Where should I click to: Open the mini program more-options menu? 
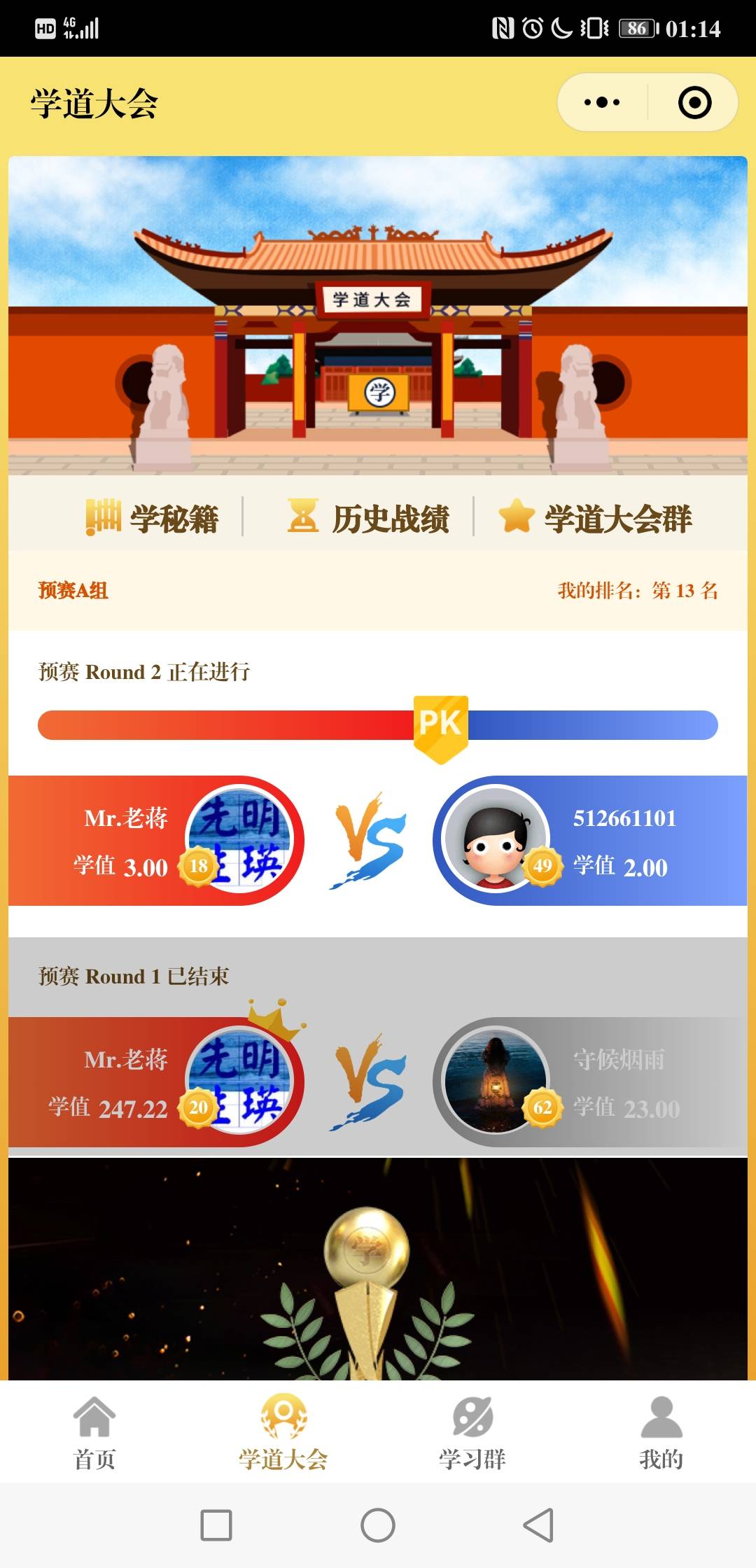[x=602, y=103]
